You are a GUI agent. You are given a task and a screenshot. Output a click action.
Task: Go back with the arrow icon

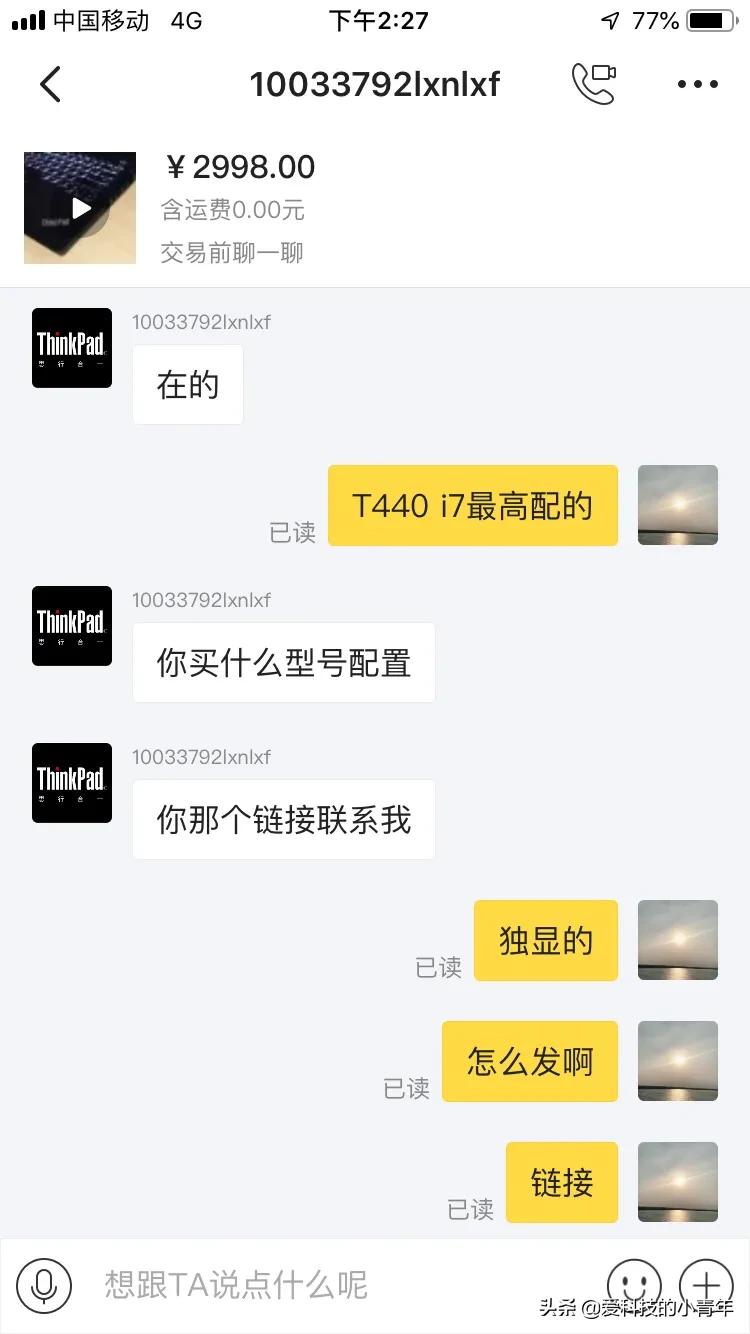pos(50,84)
